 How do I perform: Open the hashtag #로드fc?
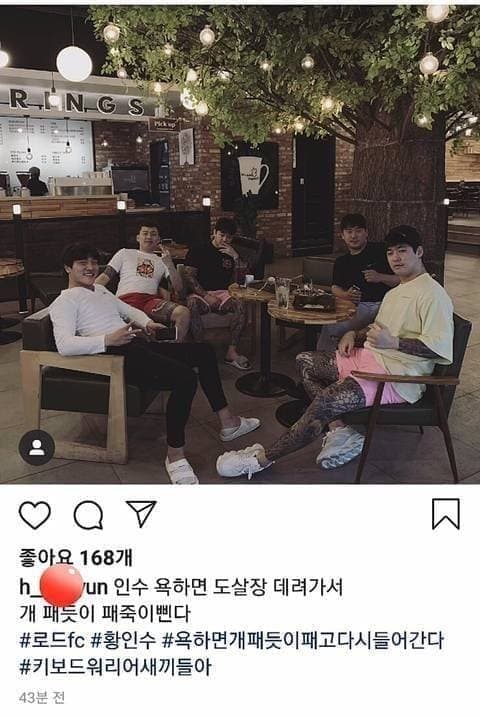(53, 641)
